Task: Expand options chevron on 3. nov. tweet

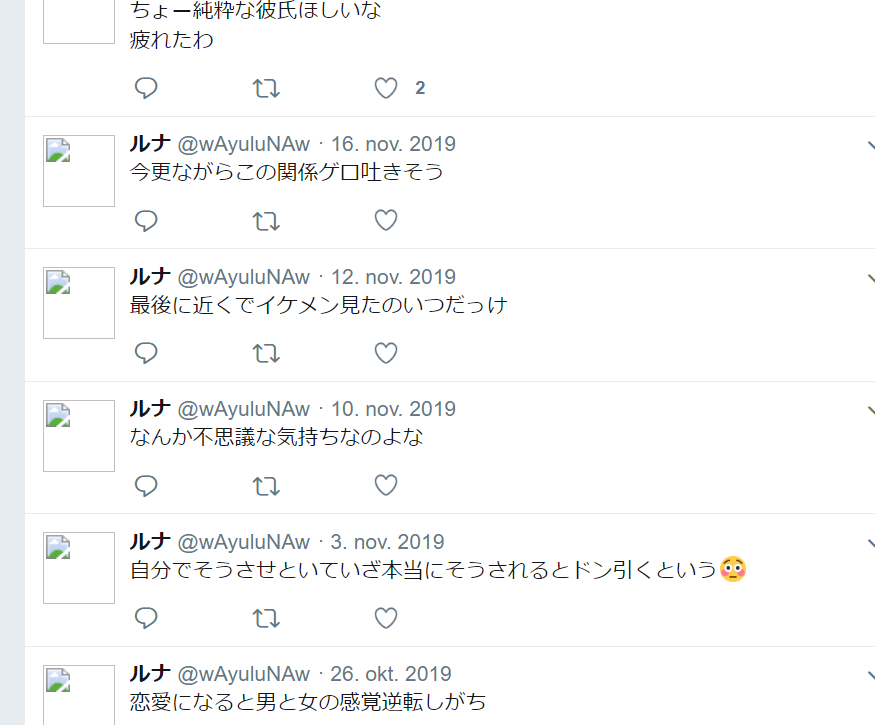Action: click(869, 543)
